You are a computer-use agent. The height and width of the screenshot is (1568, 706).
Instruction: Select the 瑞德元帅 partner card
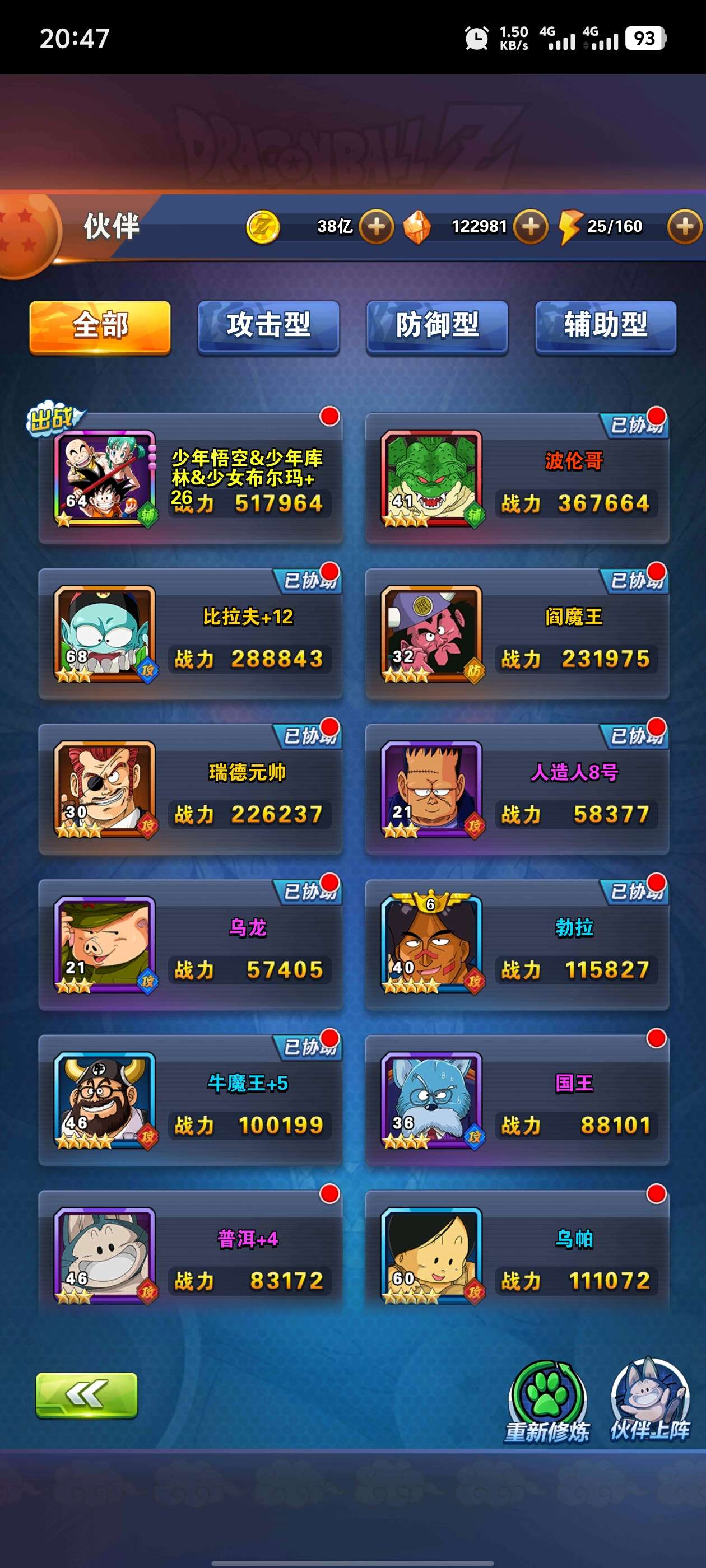[x=190, y=790]
